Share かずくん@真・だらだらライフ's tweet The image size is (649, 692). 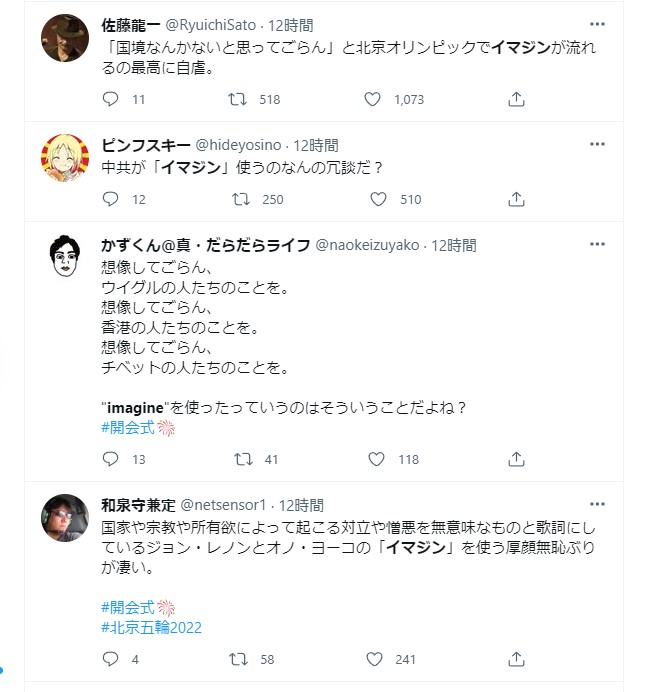[516, 459]
